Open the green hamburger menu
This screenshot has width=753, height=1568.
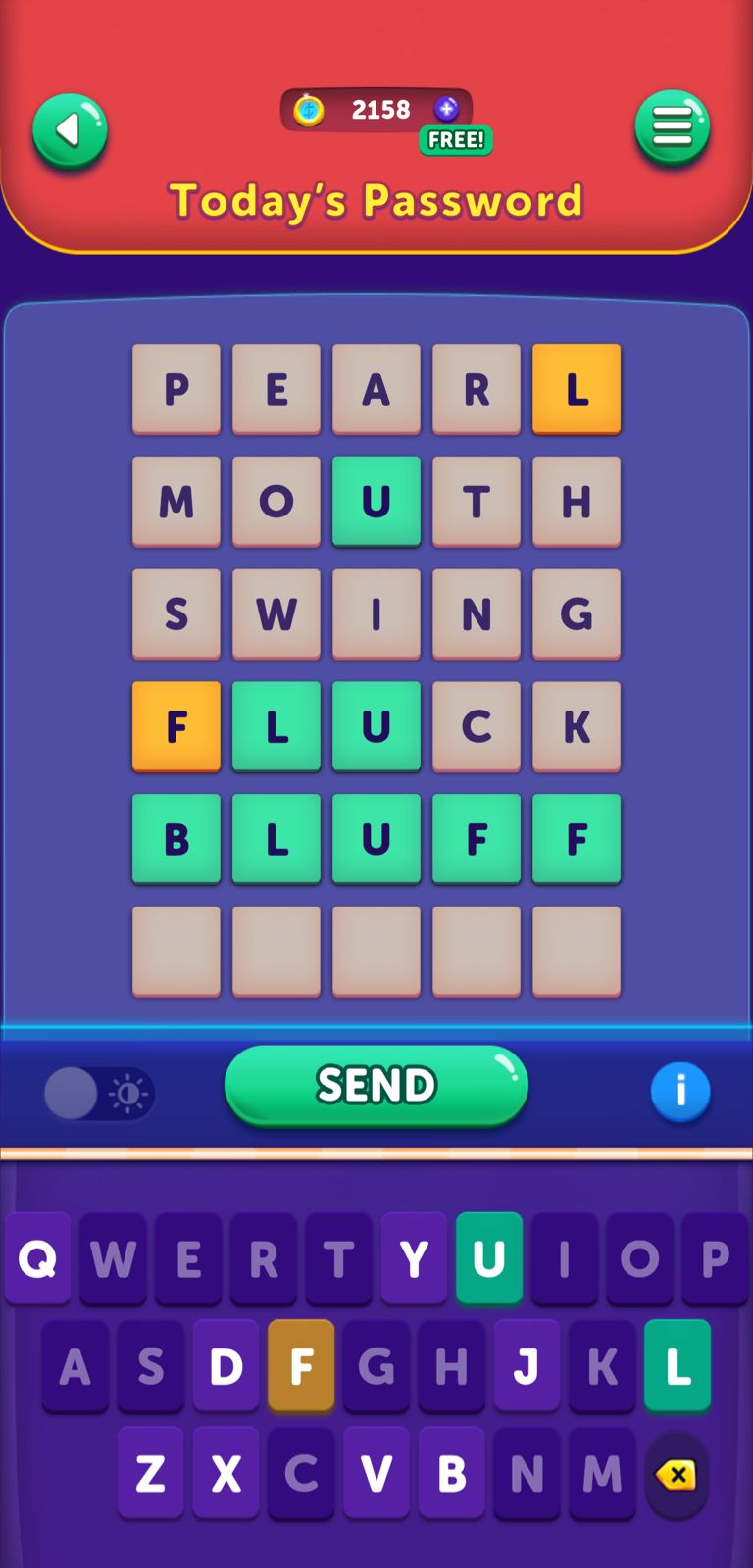(672, 127)
